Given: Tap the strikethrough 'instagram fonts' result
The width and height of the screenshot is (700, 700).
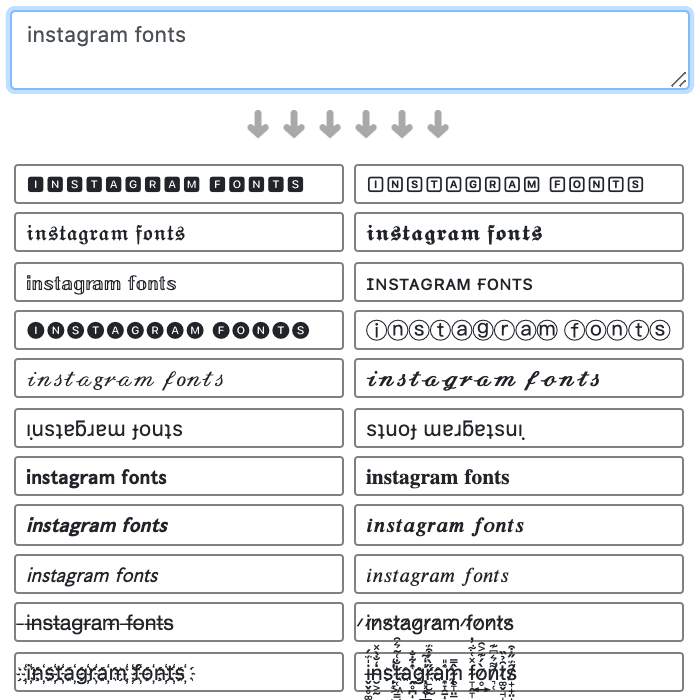Looking at the screenshot, I should [179, 622].
